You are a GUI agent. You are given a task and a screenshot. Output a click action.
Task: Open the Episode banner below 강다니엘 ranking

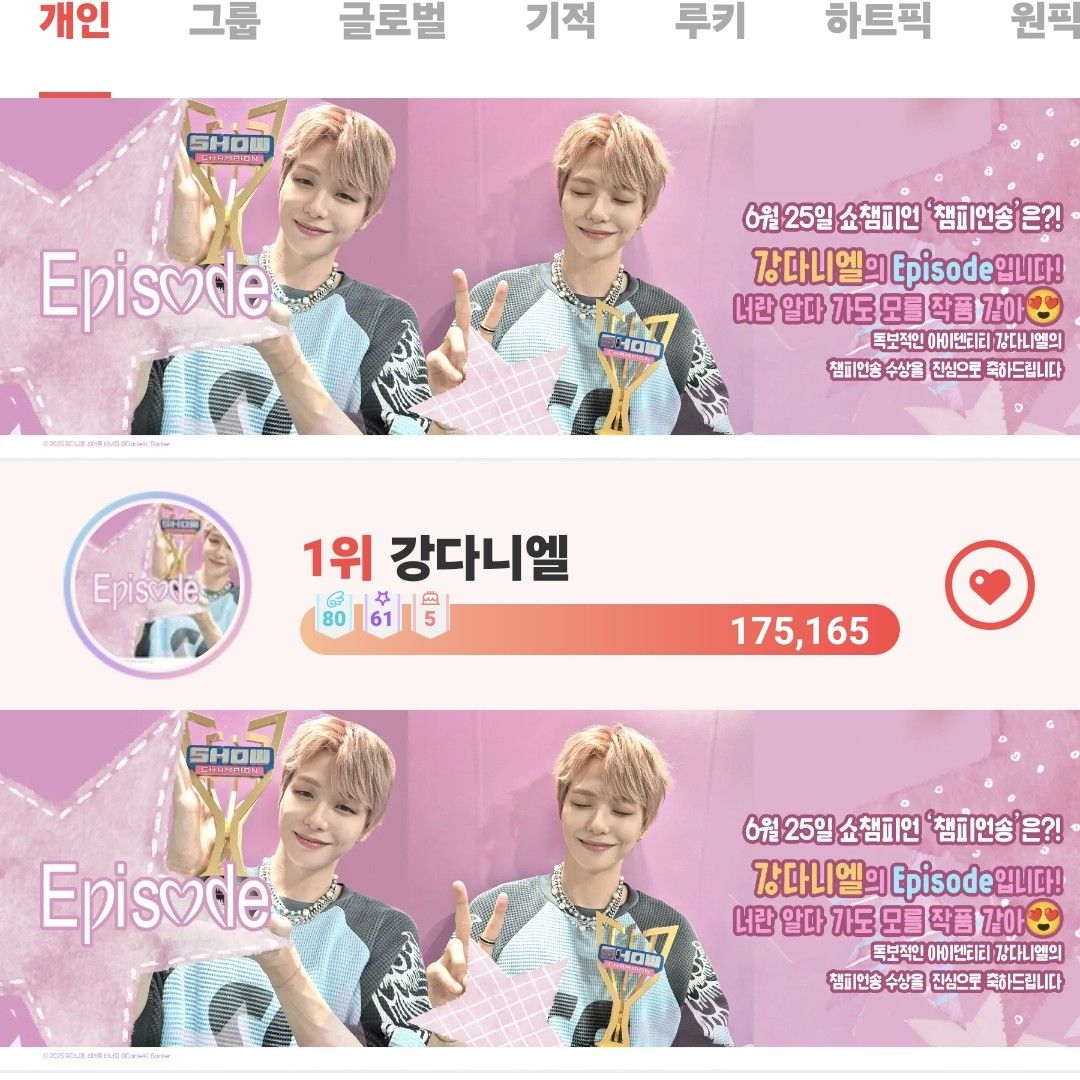pyautogui.click(x=540, y=878)
